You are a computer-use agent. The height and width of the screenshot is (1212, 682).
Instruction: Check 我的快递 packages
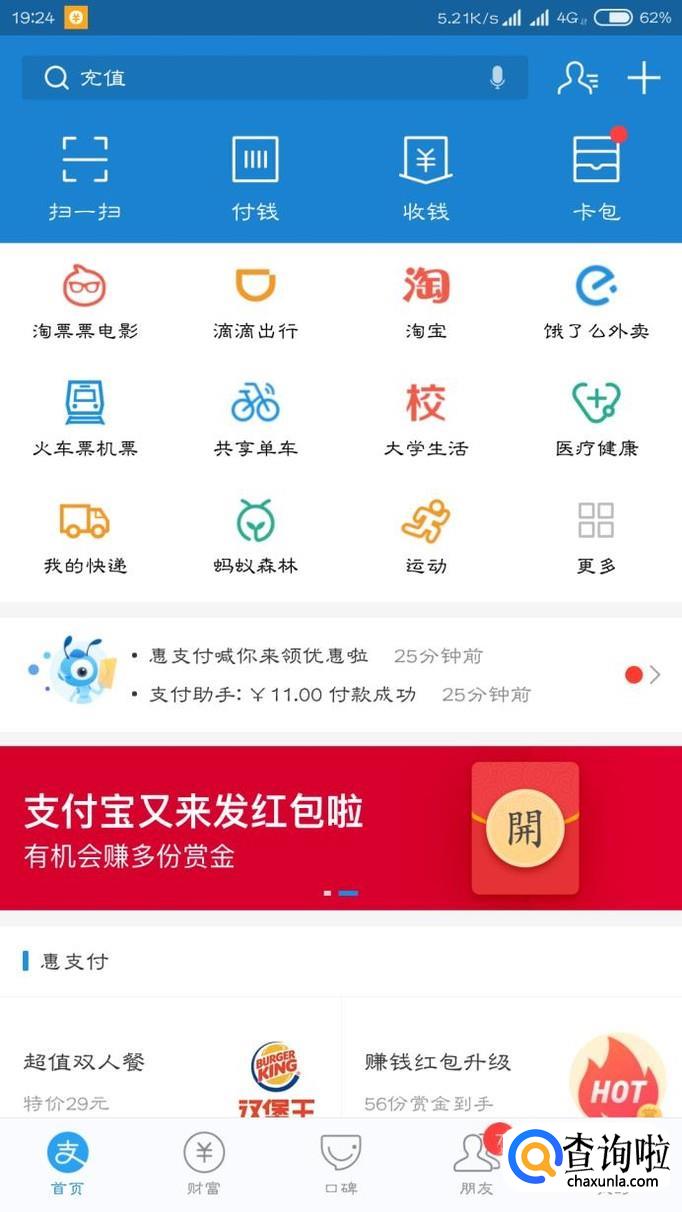pyautogui.click(x=85, y=537)
